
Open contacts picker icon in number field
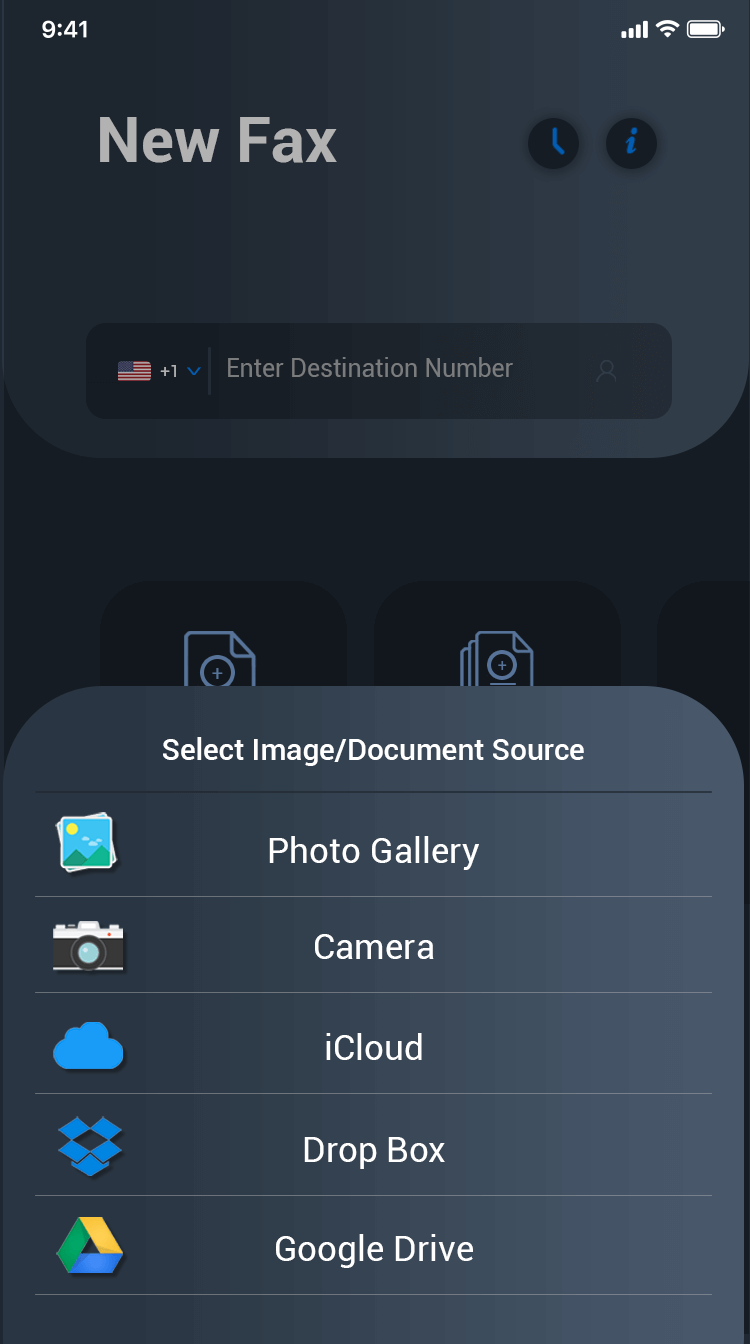tap(606, 371)
